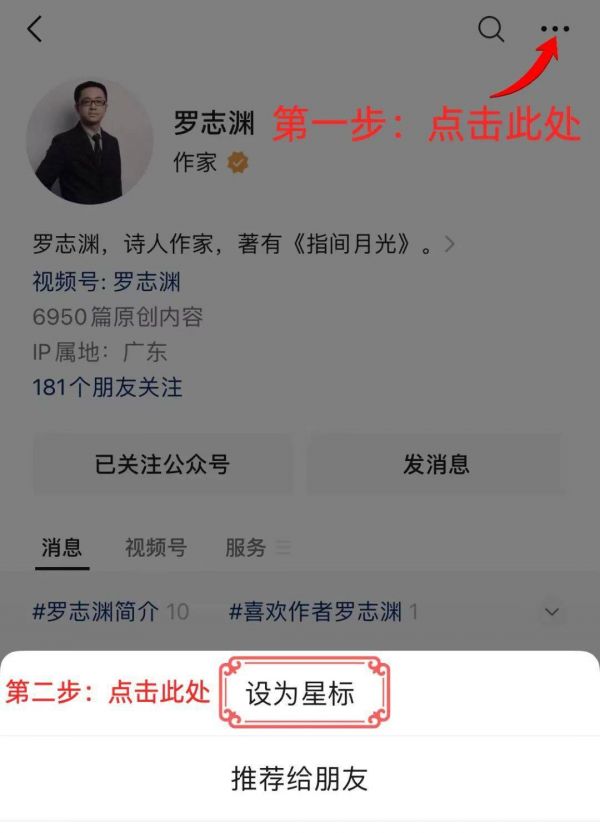Open the three-dot overflow menu

click(x=554, y=30)
